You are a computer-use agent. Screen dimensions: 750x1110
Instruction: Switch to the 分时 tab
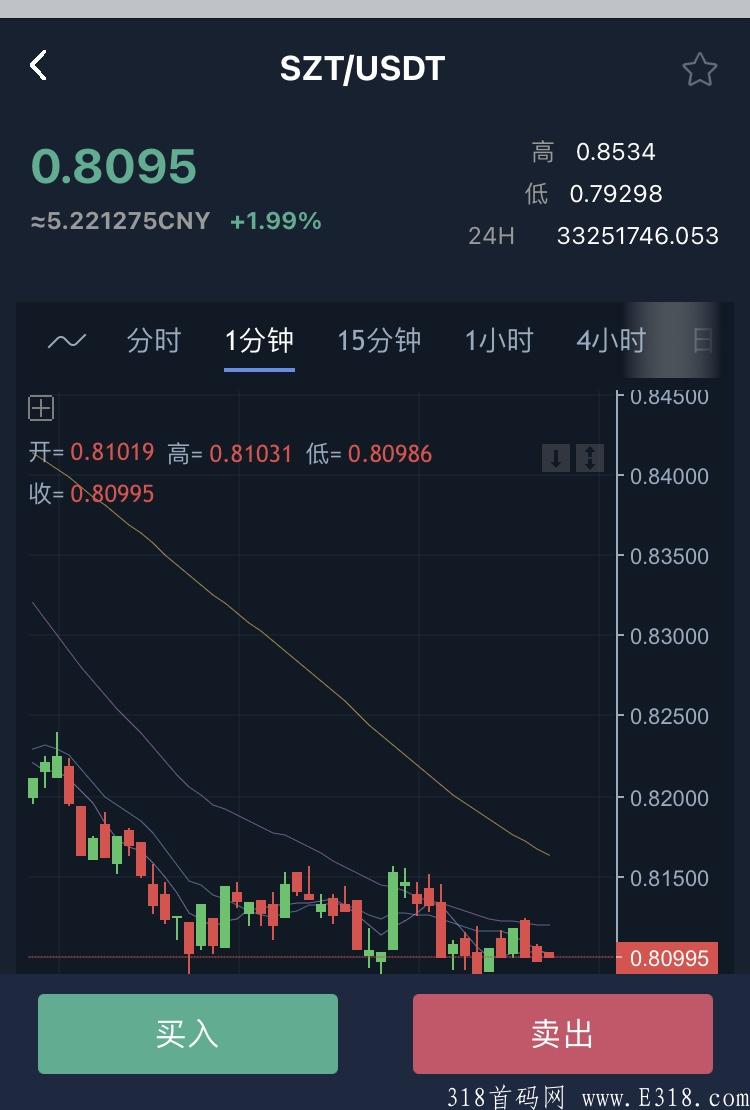pyautogui.click(x=154, y=341)
